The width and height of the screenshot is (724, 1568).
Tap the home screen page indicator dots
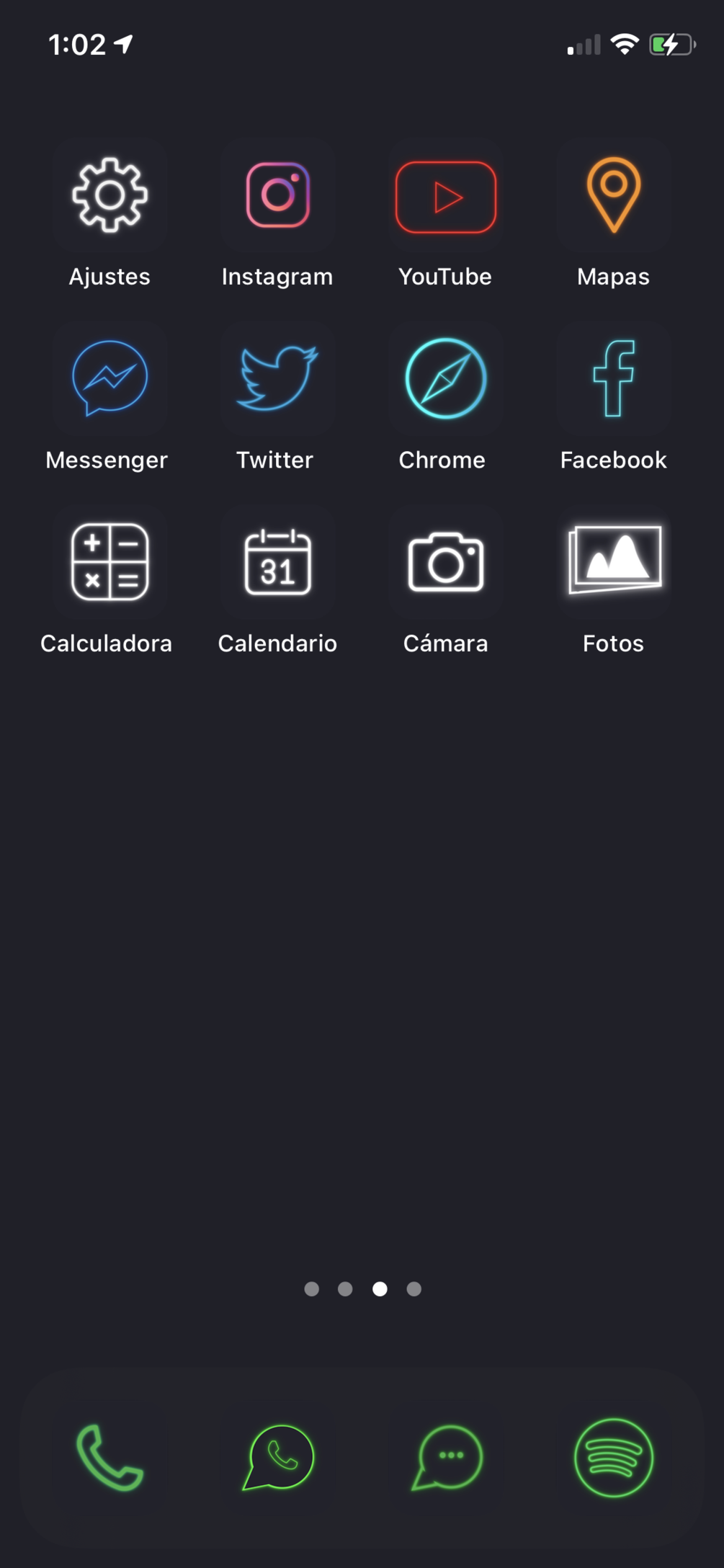362,1289
